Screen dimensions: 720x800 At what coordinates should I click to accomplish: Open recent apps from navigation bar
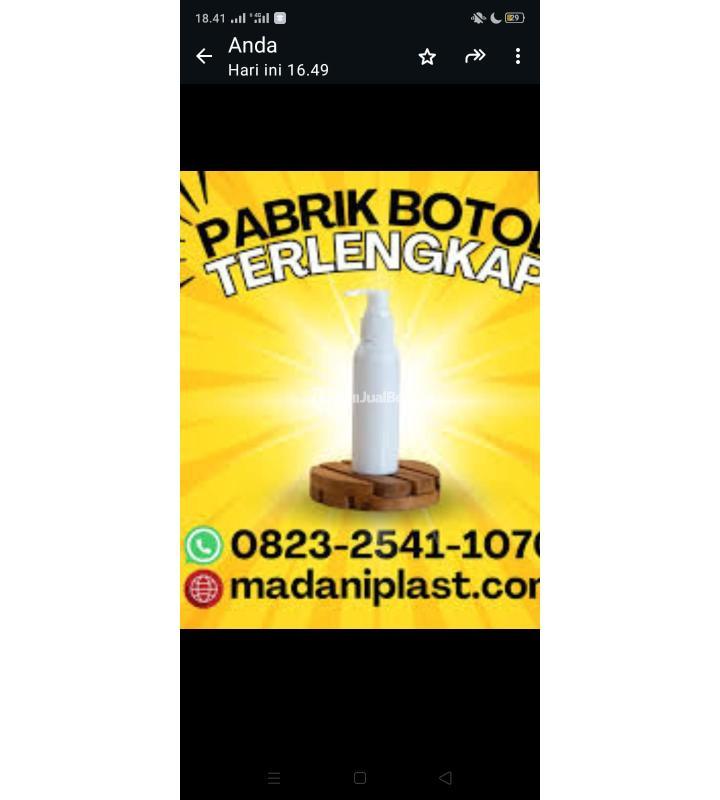click(x=274, y=777)
